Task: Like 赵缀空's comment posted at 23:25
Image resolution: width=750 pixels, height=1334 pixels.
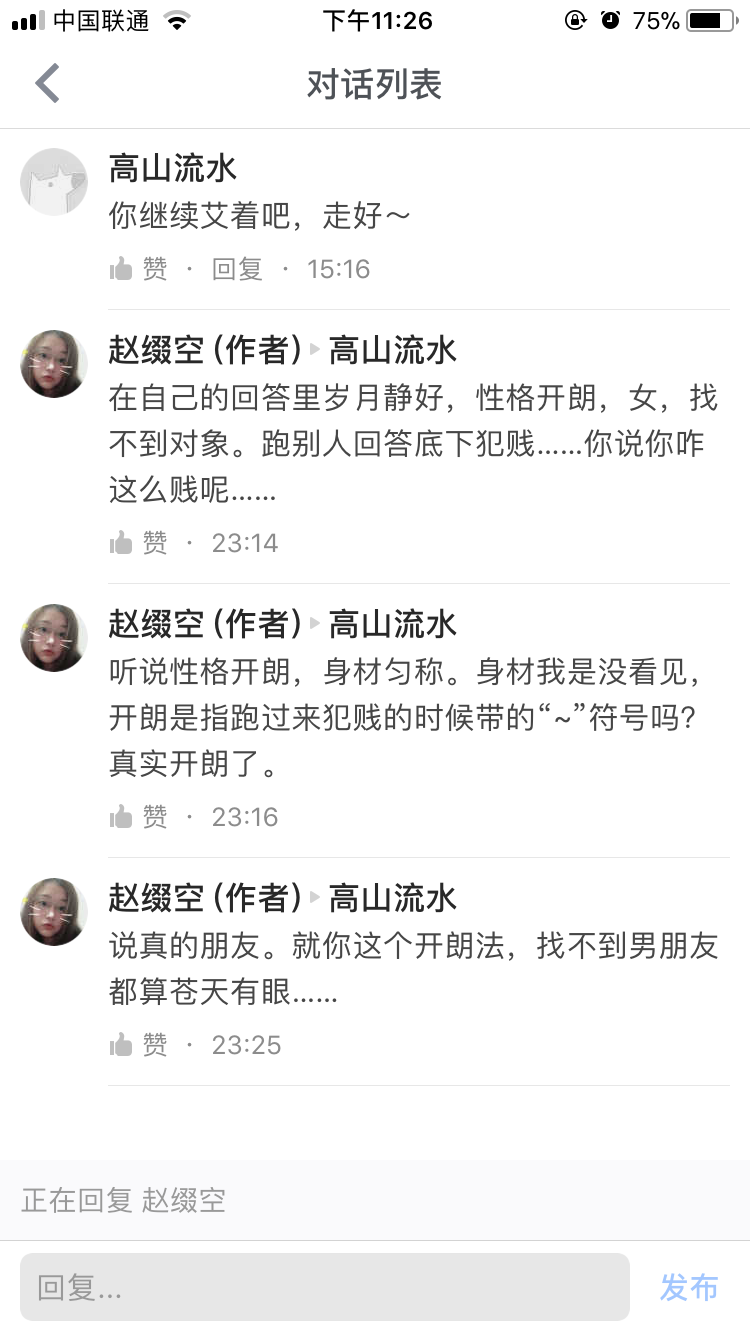Action: 138,1045
